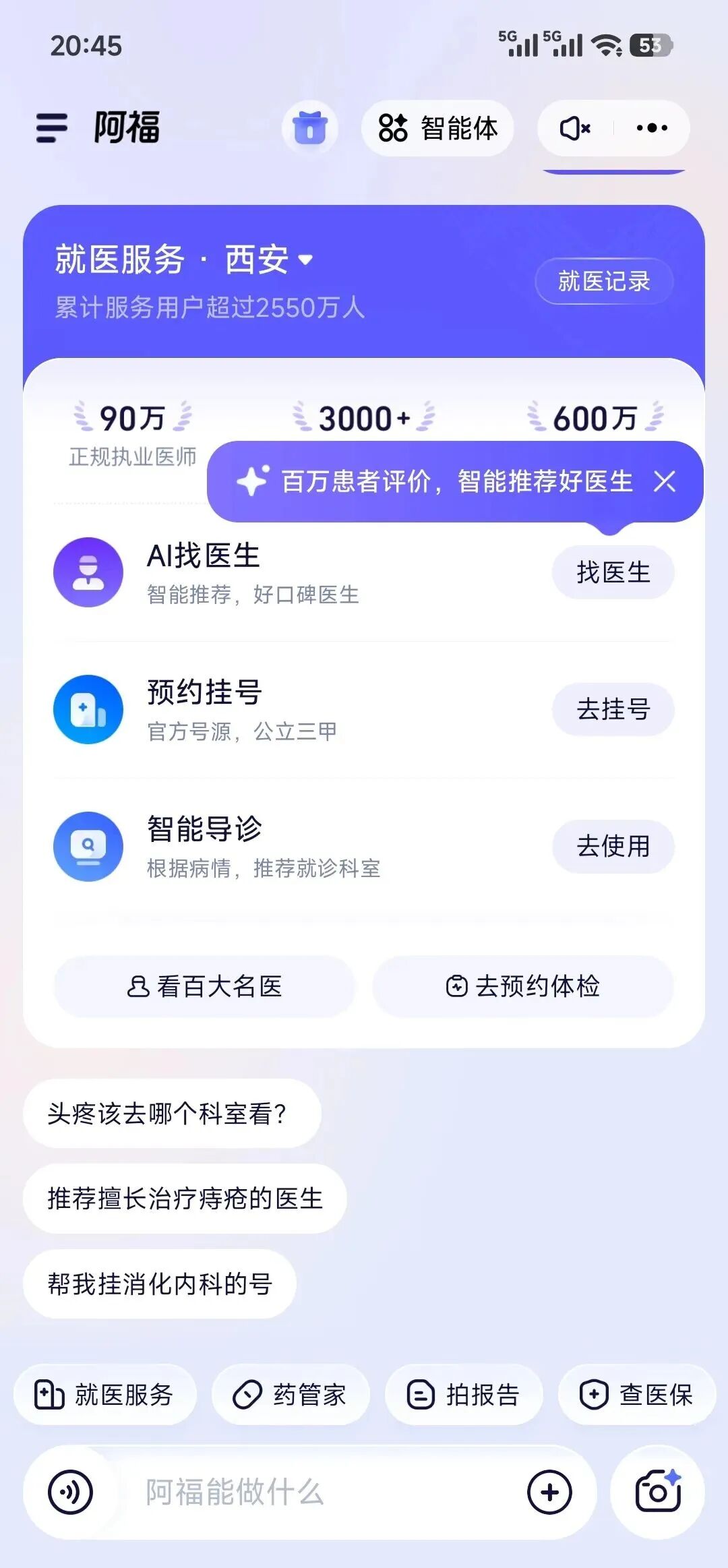
Task: Select 去预约体检 to book checkup
Action: pos(523,986)
